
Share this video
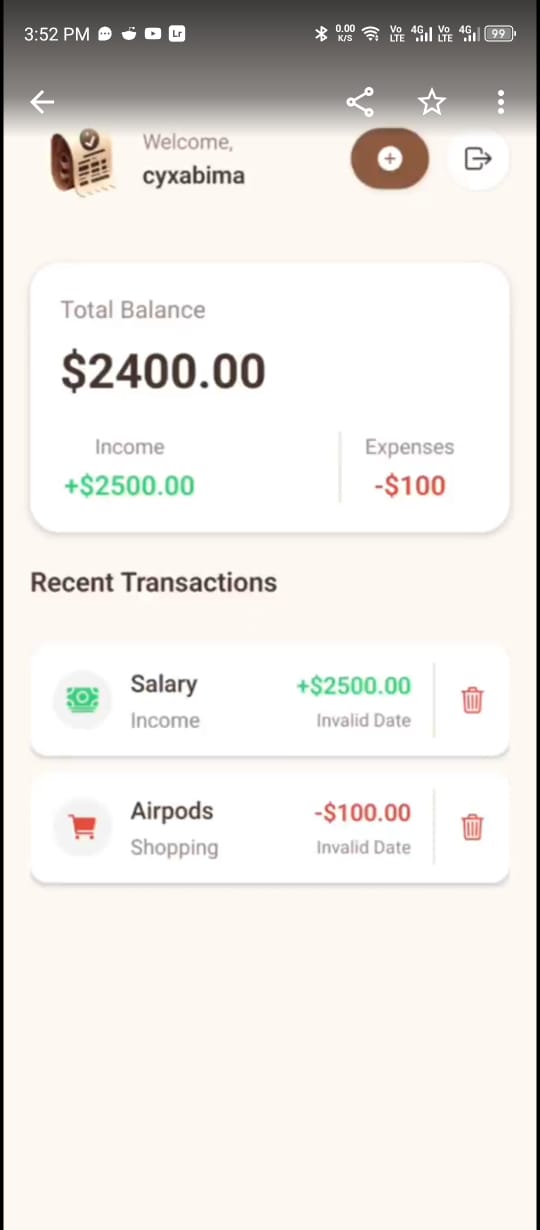click(360, 101)
